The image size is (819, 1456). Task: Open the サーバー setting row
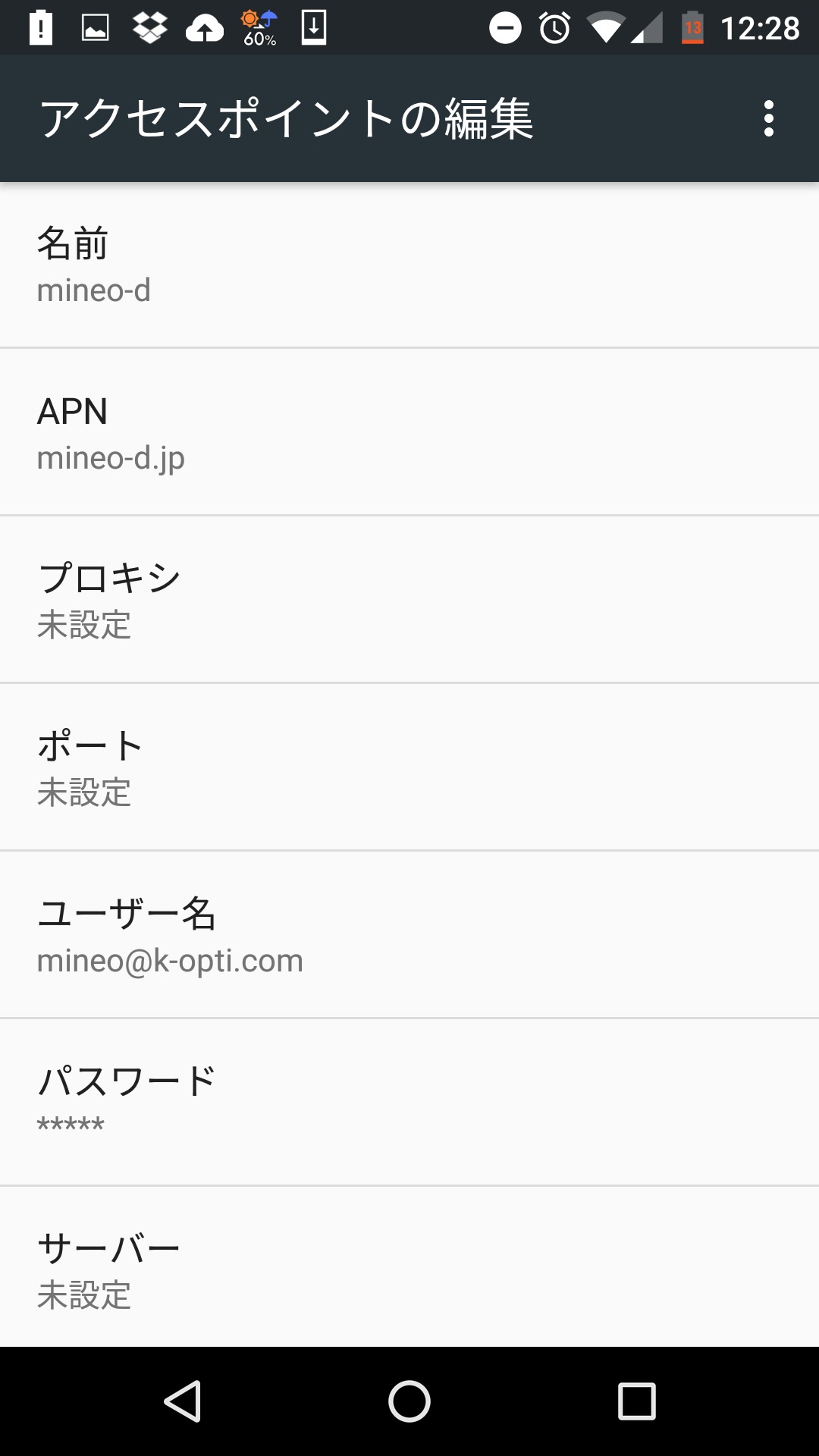click(409, 1268)
